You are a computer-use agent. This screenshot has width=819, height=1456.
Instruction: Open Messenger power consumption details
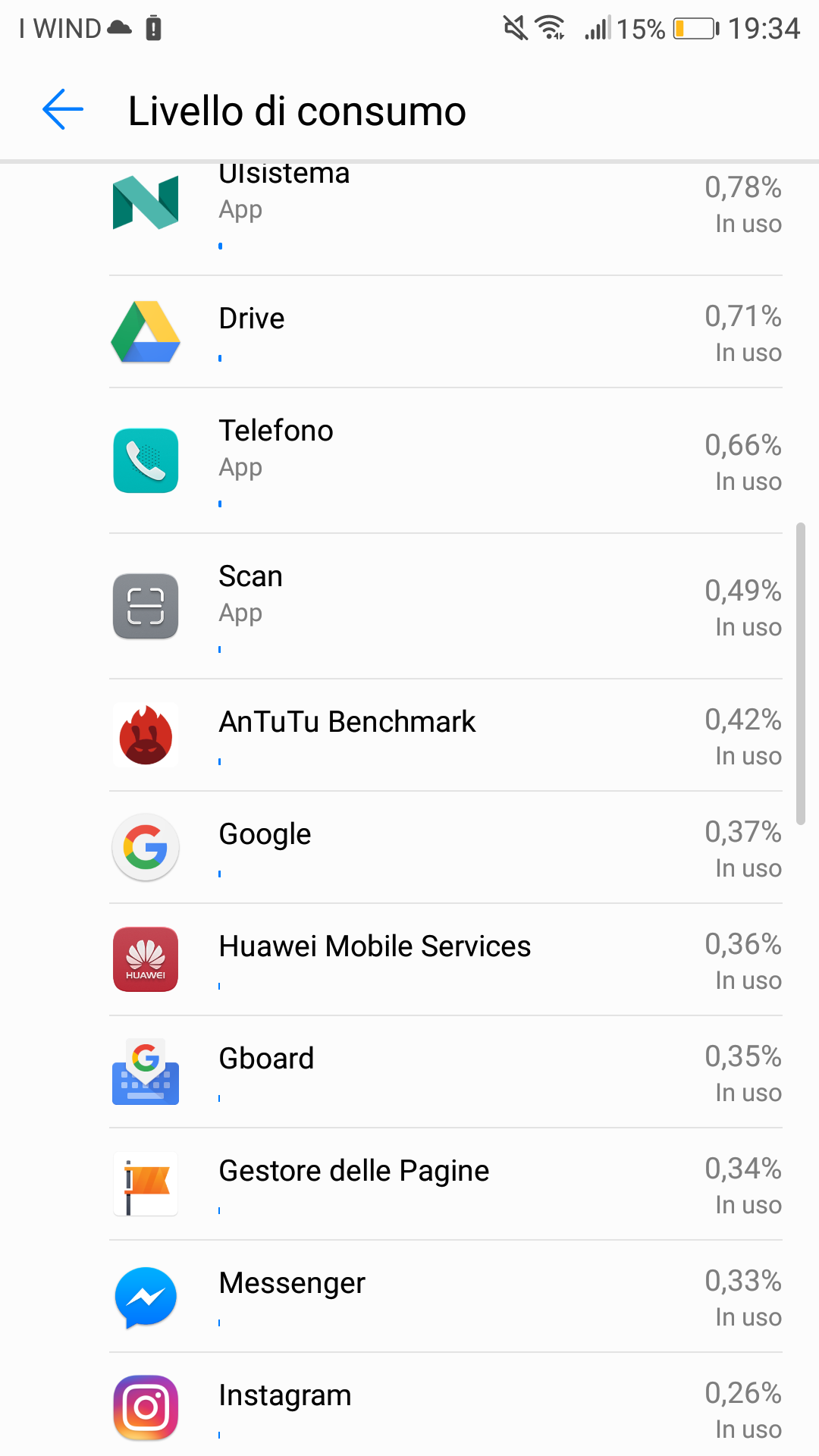click(x=446, y=1297)
